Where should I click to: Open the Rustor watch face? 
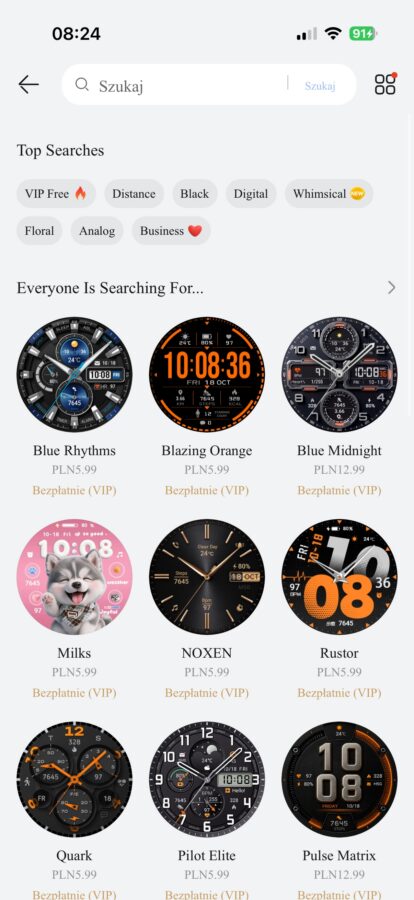pos(339,577)
